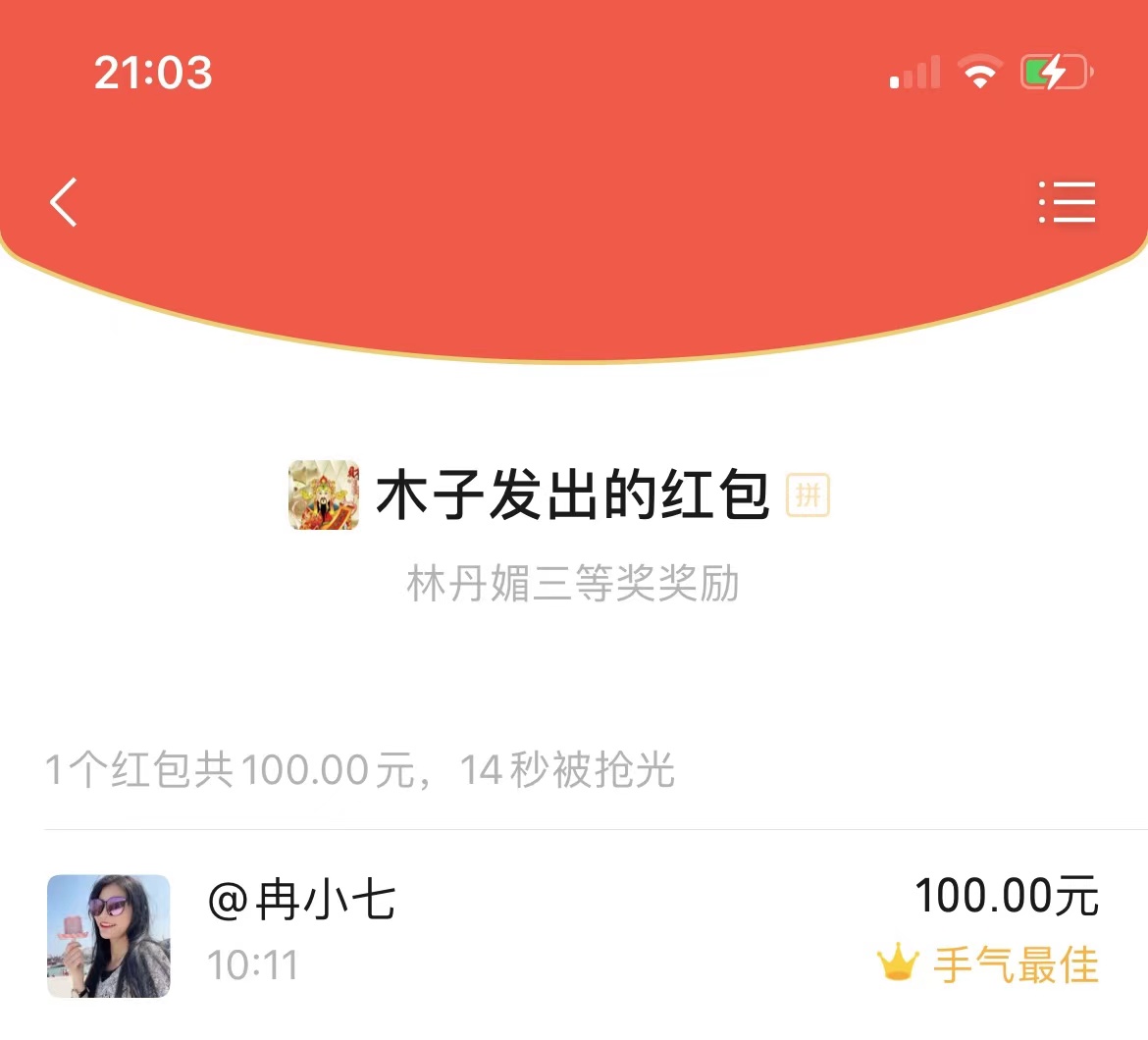1148x1040 pixels.
Task: Open the red packet list menu
Action: pos(1068,202)
